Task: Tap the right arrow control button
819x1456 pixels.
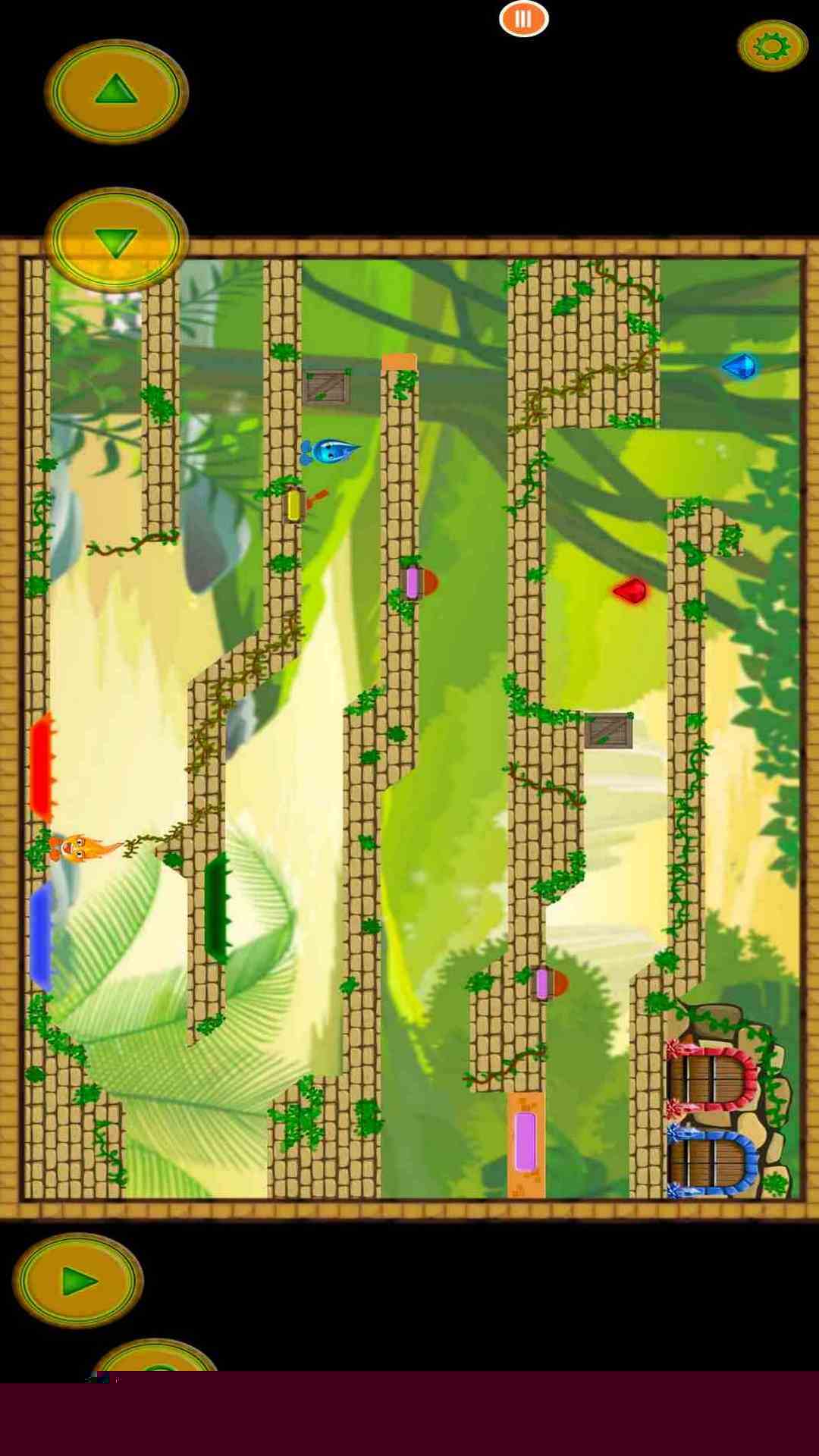Action: click(78, 1281)
